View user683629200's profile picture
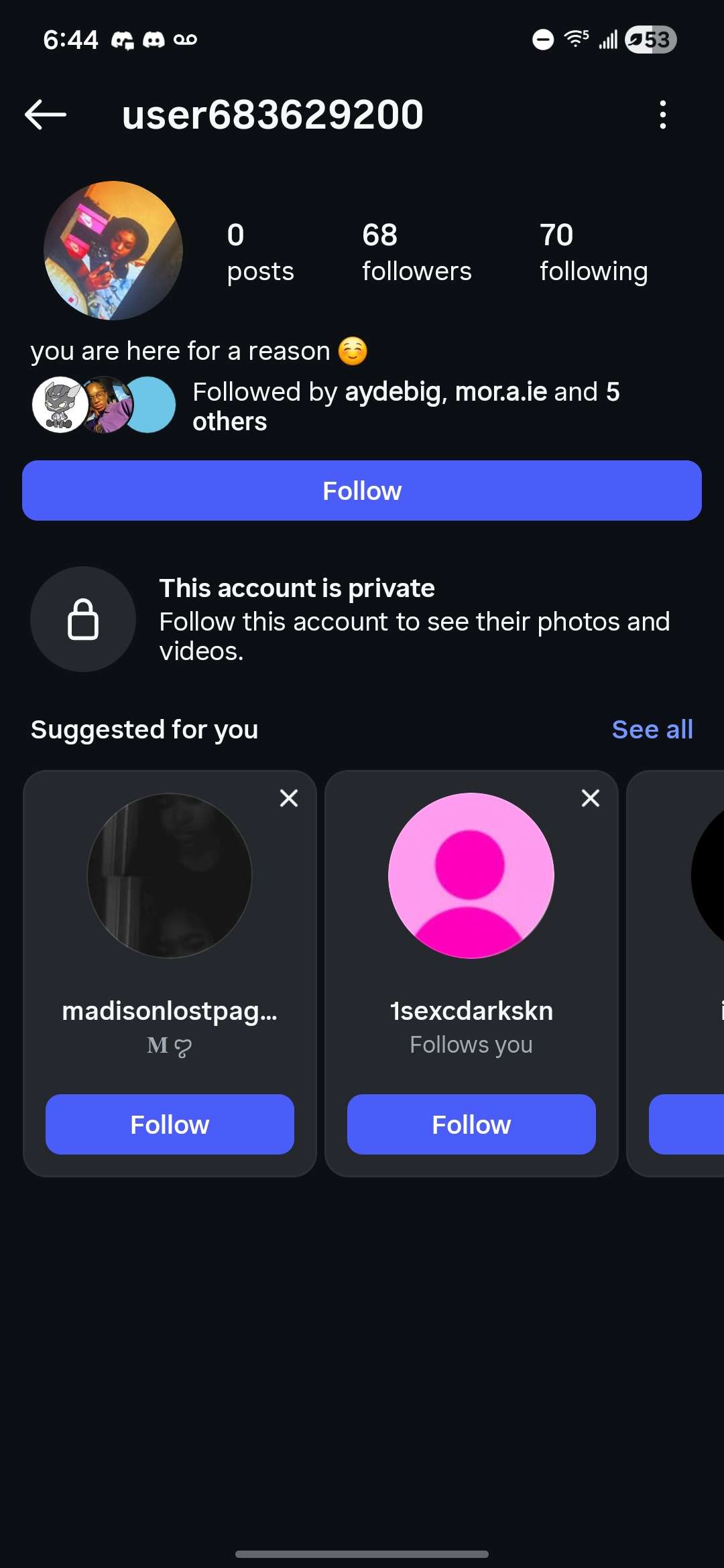The image size is (724, 1568). point(113,251)
